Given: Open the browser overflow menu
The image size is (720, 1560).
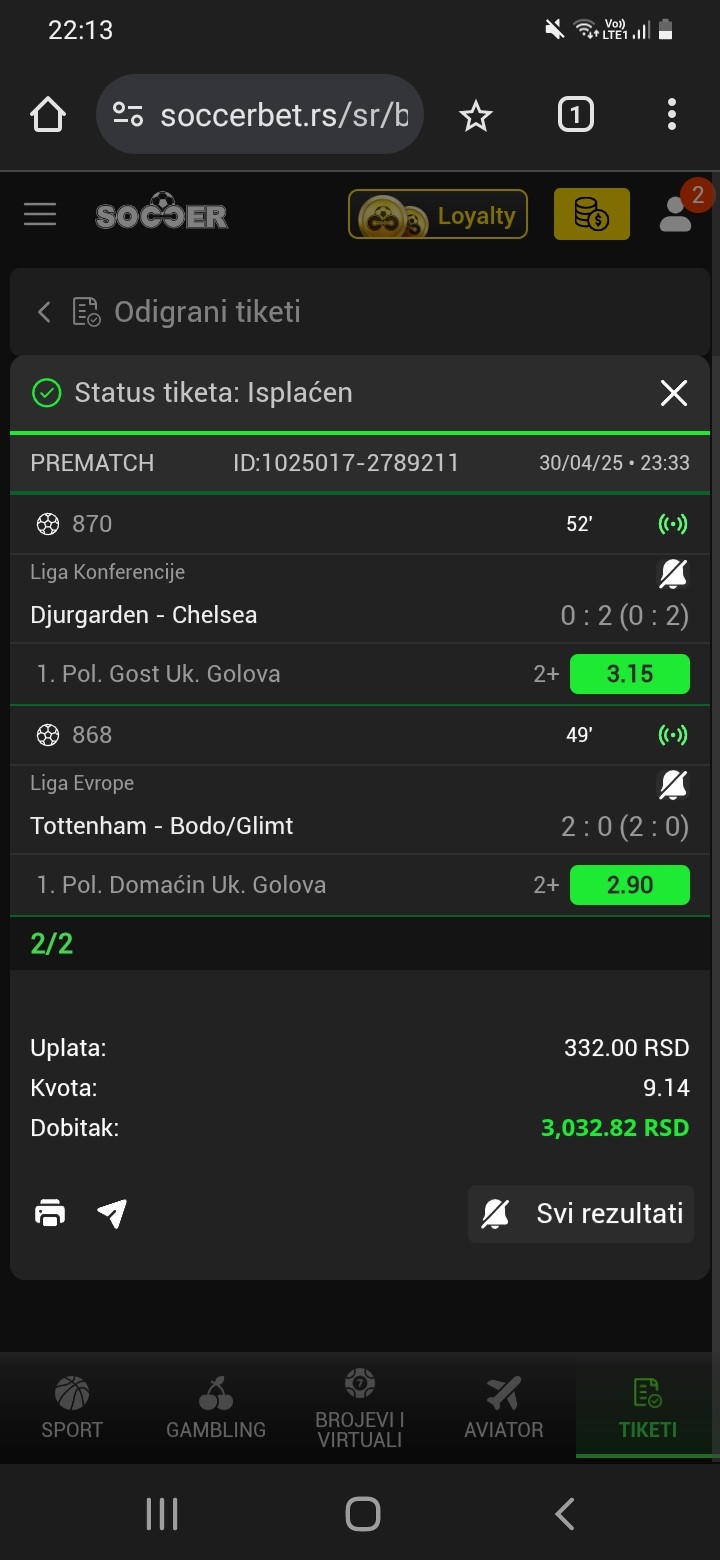Looking at the screenshot, I should coord(672,115).
